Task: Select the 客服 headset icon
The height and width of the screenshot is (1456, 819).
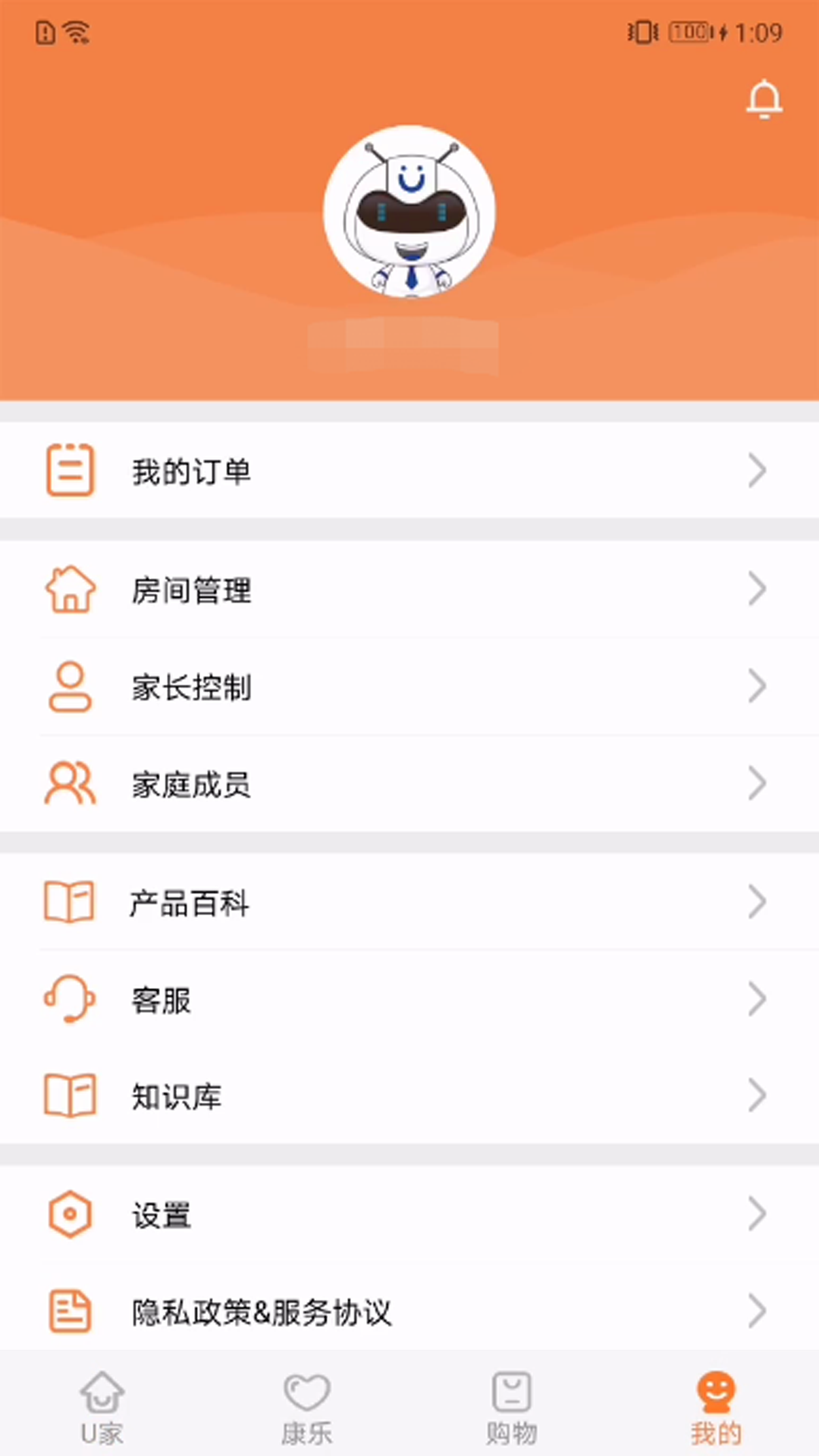Action: pyautogui.click(x=70, y=999)
